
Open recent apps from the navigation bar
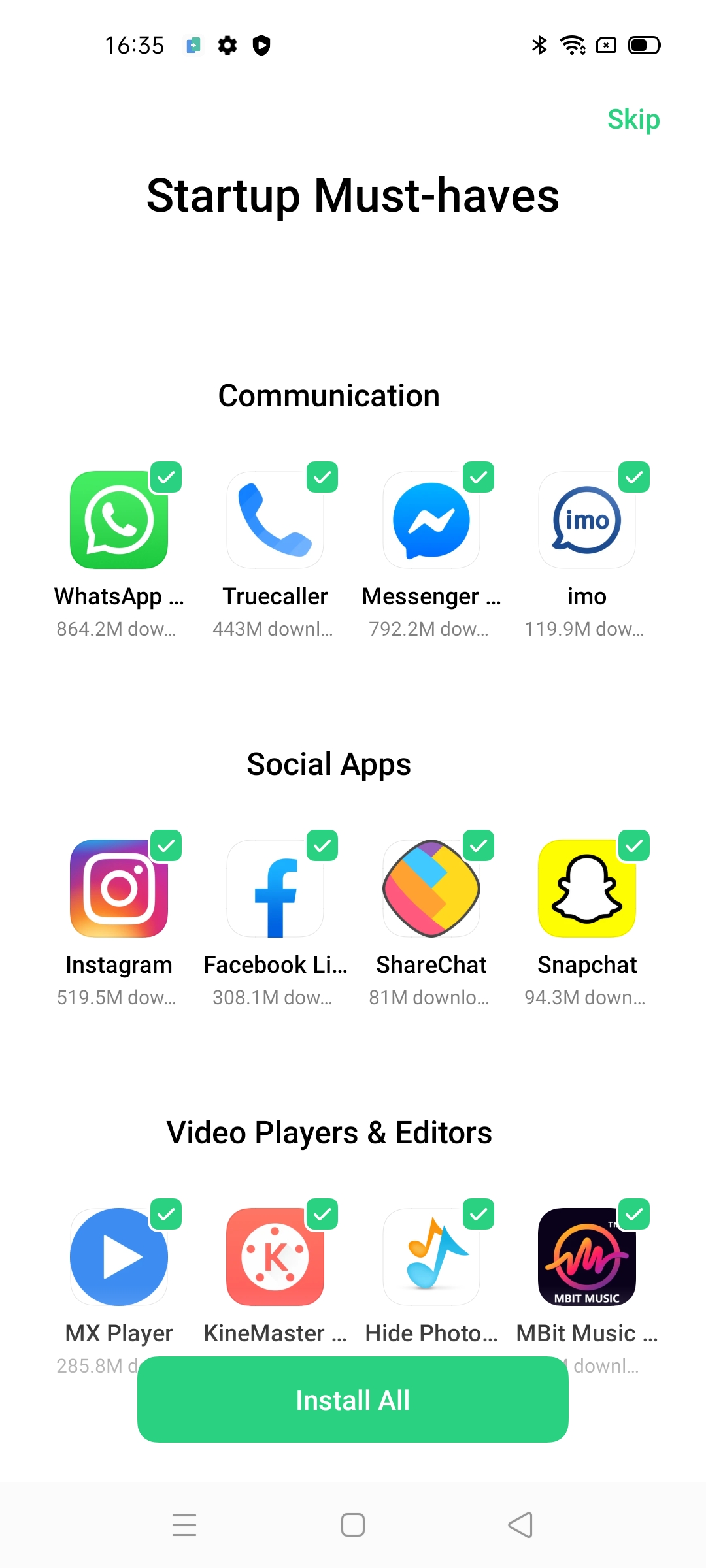pyautogui.click(x=184, y=1525)
